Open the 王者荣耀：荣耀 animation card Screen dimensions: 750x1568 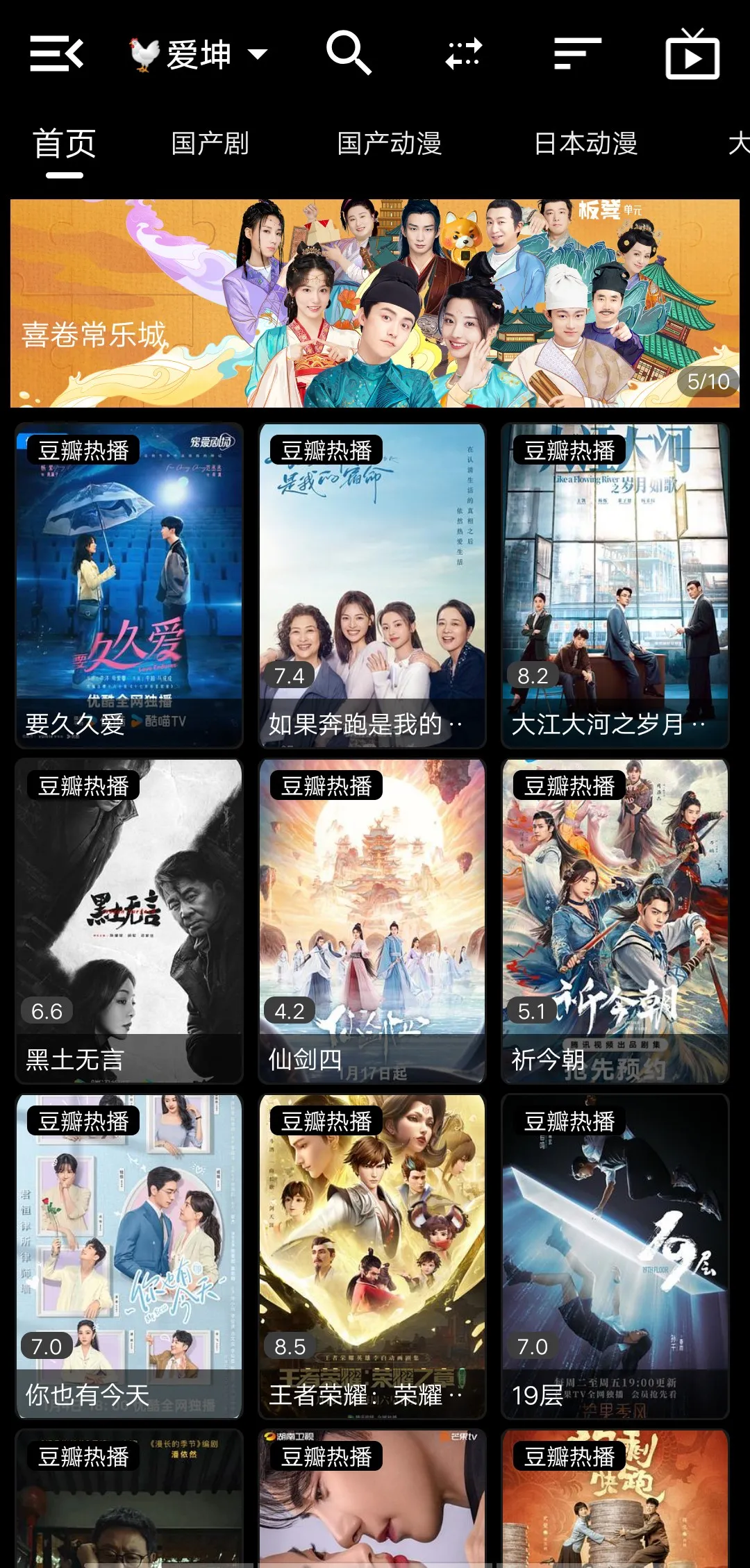[372, 1256]
